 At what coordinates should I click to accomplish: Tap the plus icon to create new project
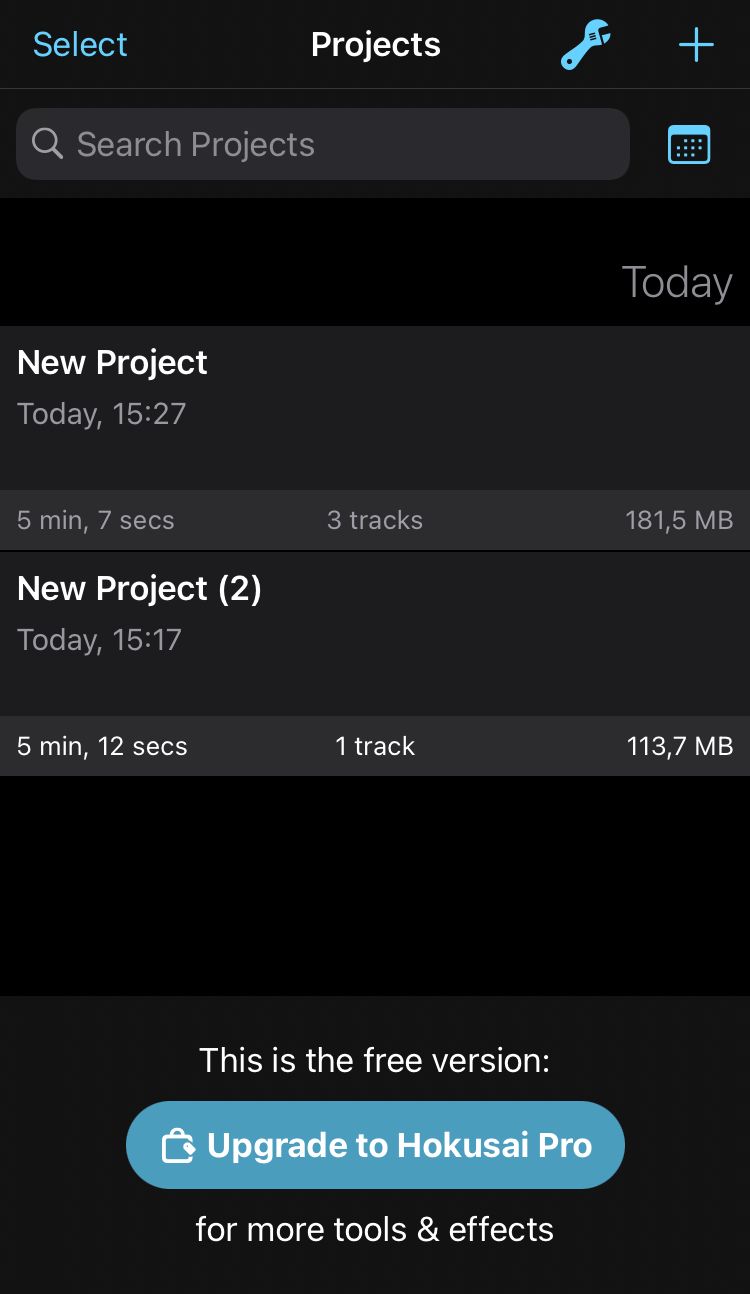click(x=696, y=44)
